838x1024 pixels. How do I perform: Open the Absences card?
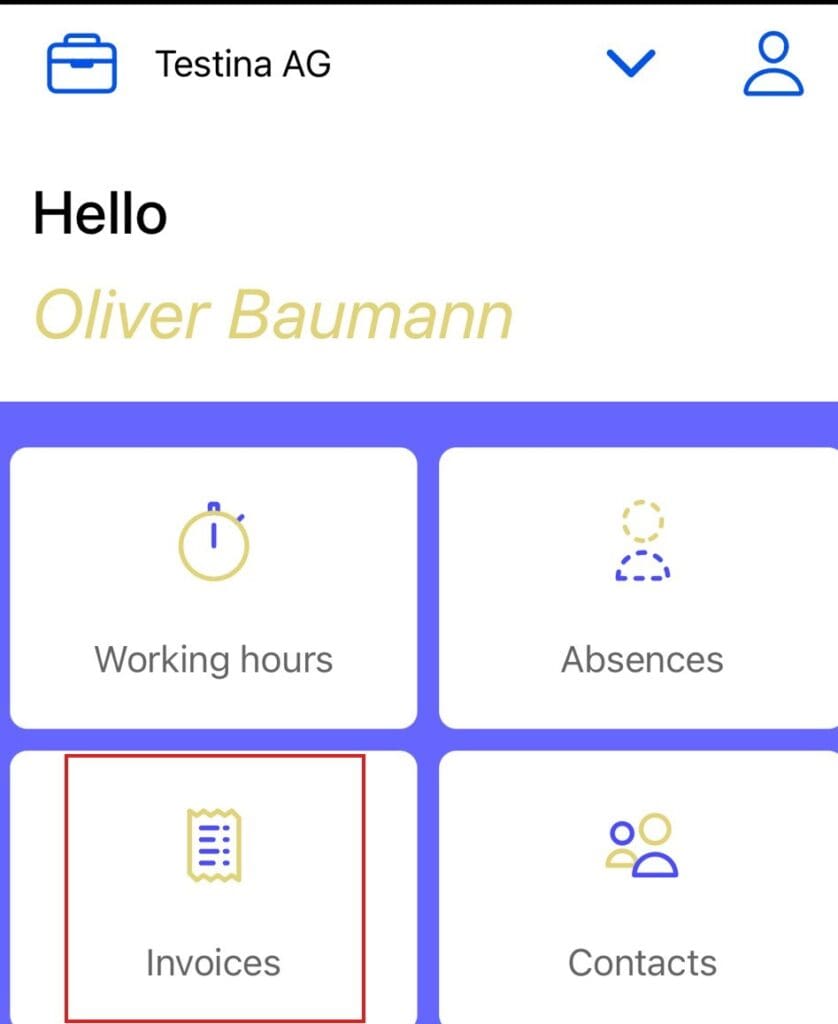point(638,588)
